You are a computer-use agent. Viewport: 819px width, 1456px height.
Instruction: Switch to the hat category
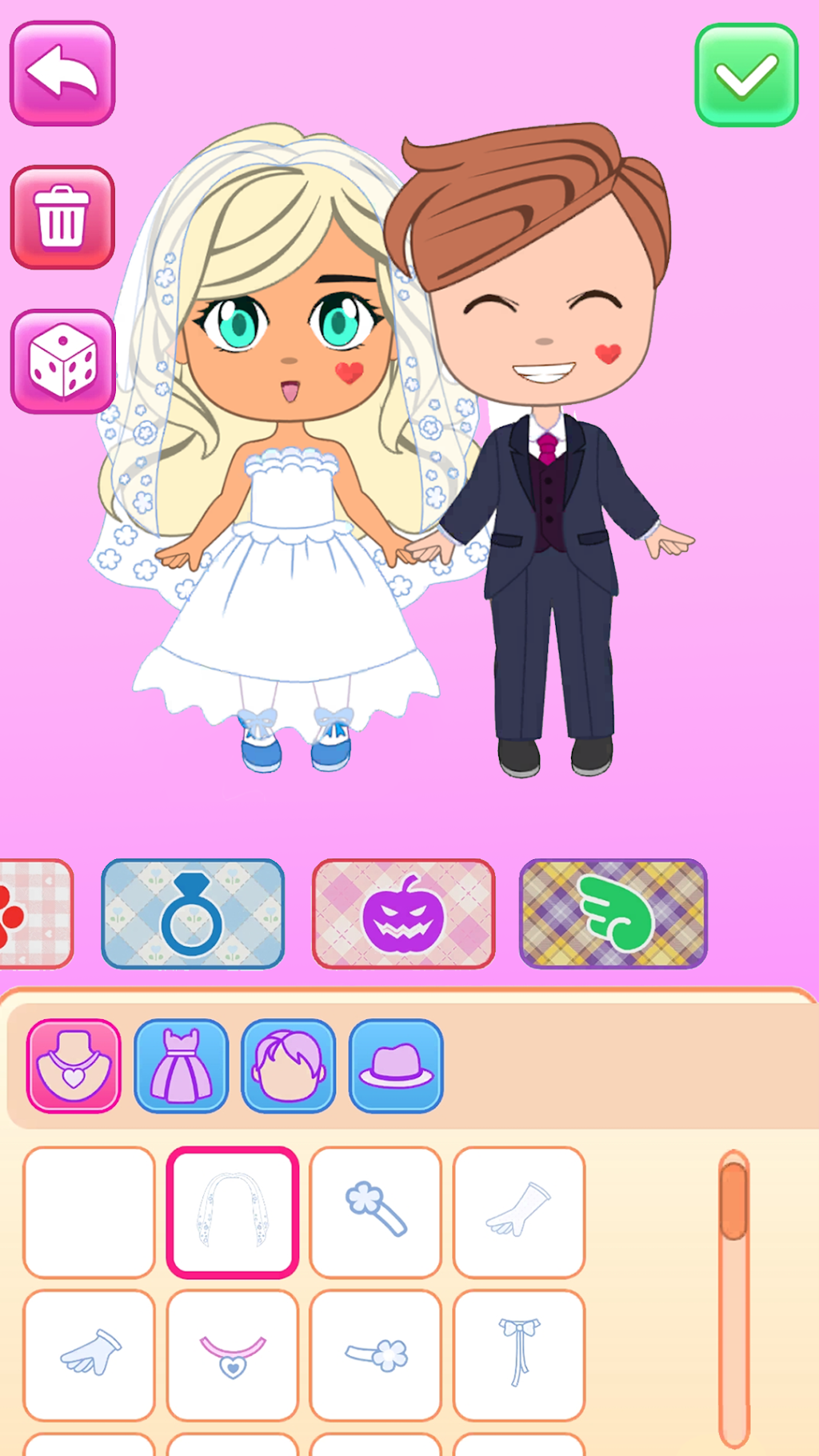(x=396, y=1066)
